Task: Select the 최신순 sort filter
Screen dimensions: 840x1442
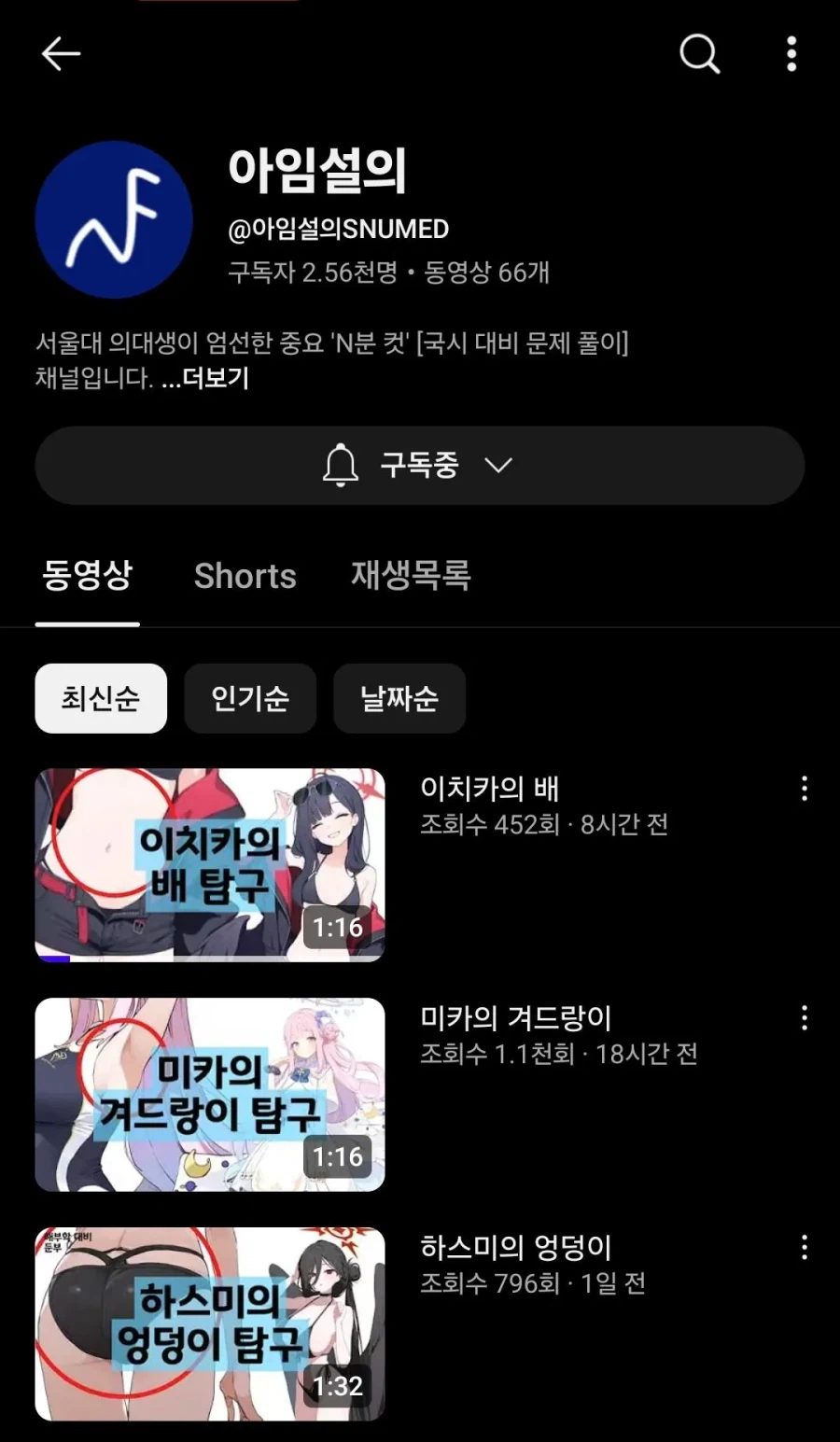Action: 100,698
